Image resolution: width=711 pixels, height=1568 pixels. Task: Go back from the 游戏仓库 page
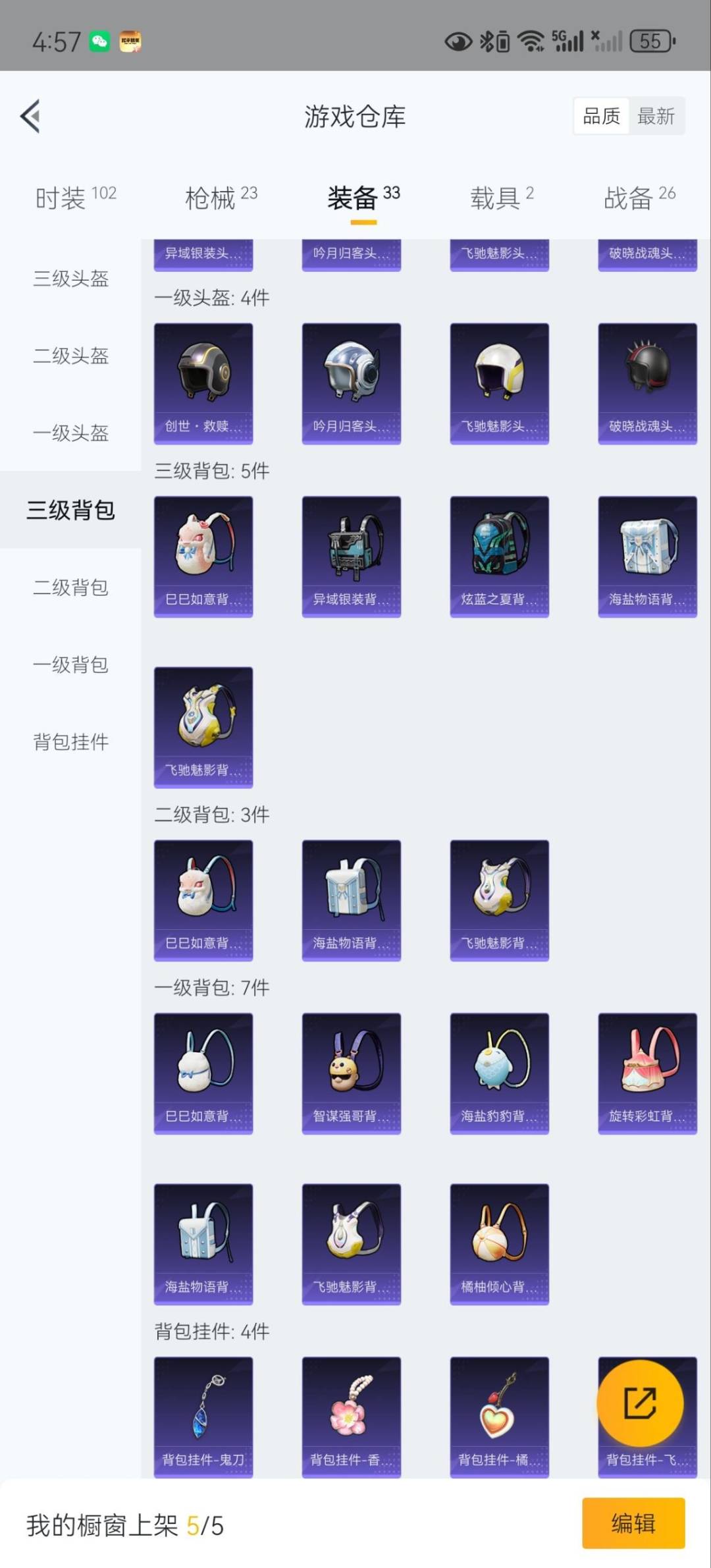click(x=30, y=116)
